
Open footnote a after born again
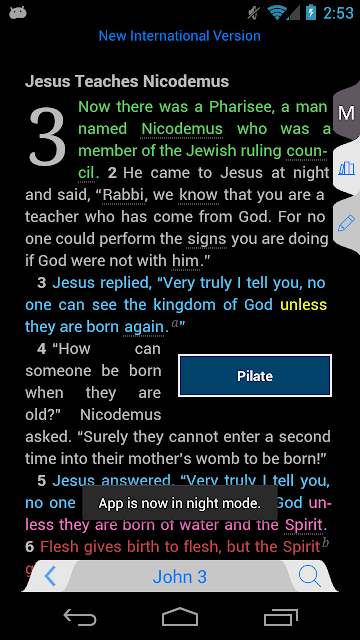click(x=176, y=323)
